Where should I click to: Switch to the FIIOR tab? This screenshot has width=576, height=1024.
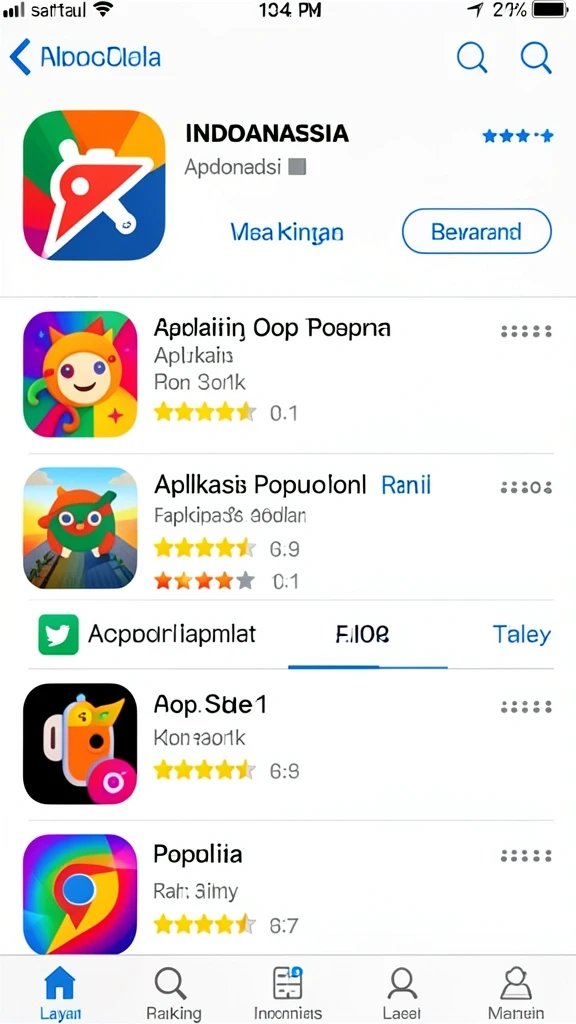pyautogui.click(x=362, y=634)
